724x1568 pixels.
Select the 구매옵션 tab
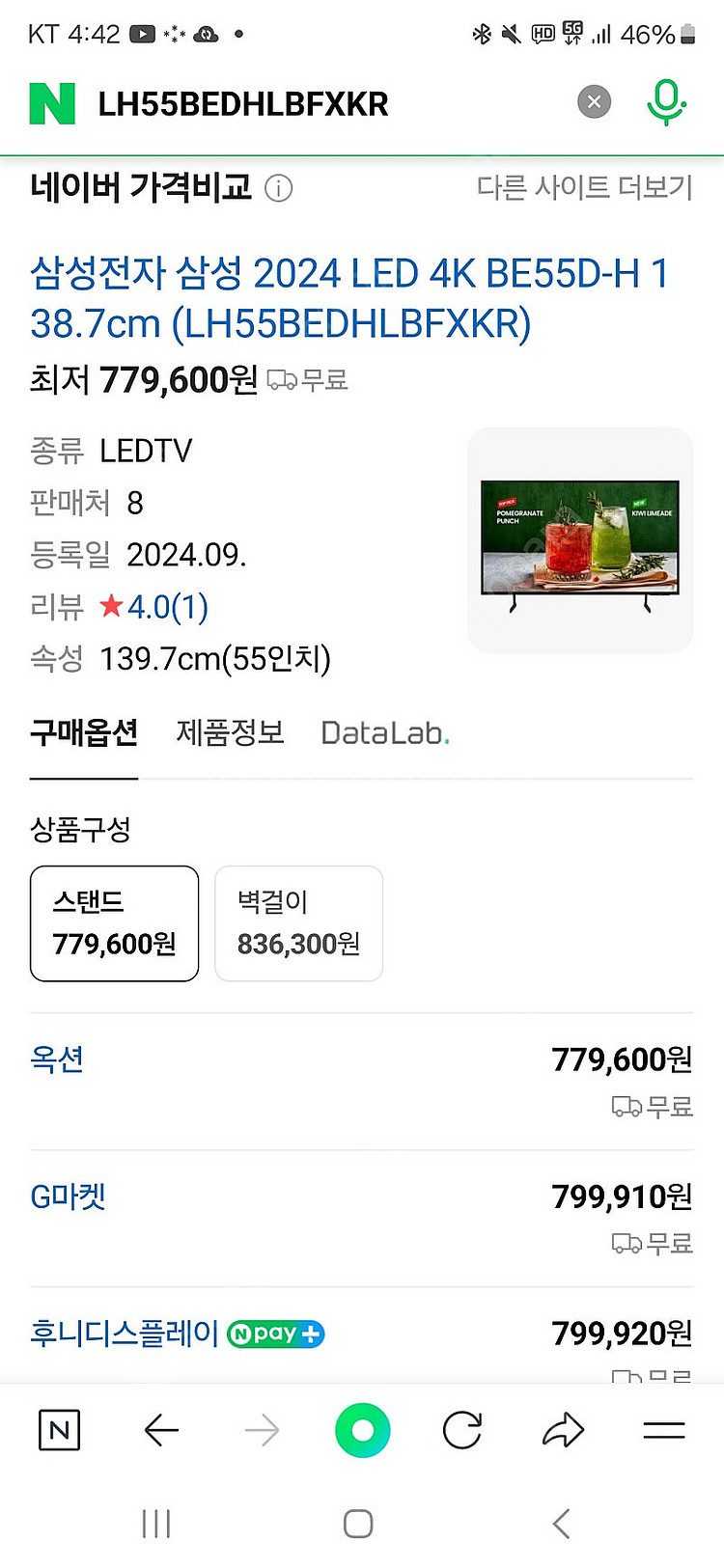(84, 733)
